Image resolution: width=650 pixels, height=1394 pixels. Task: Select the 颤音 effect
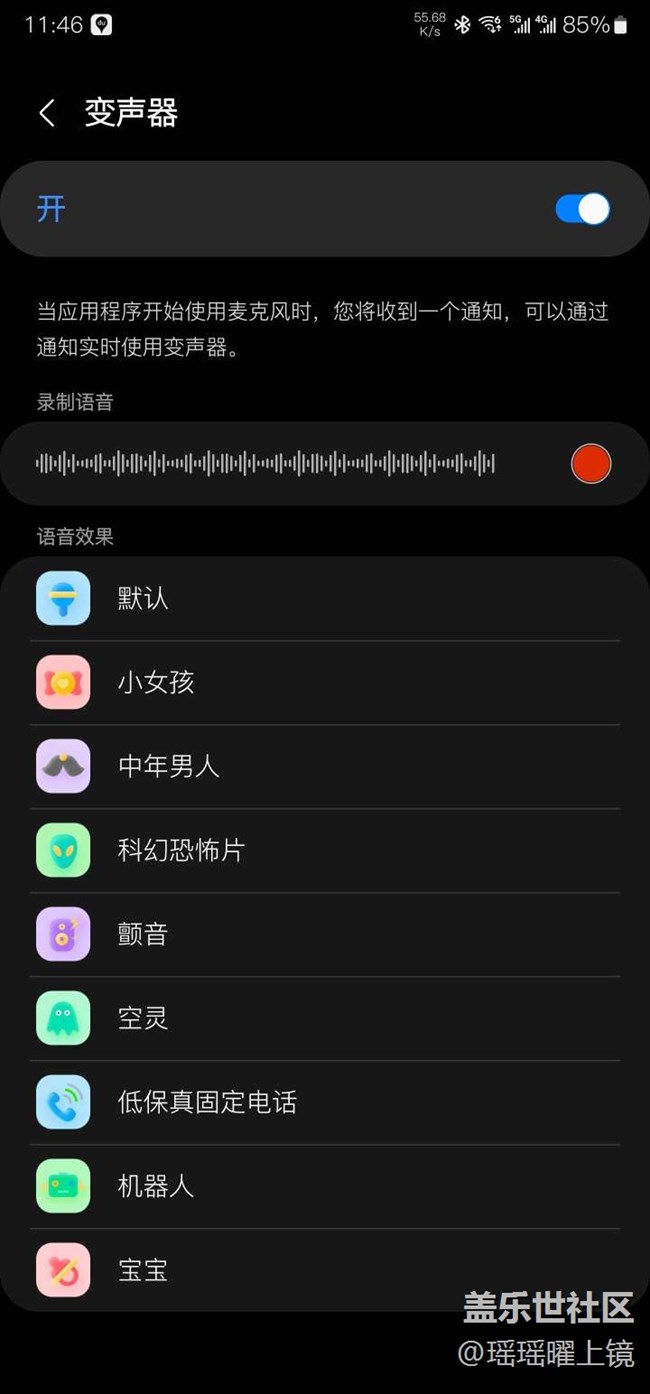click(x=325, y=935)
